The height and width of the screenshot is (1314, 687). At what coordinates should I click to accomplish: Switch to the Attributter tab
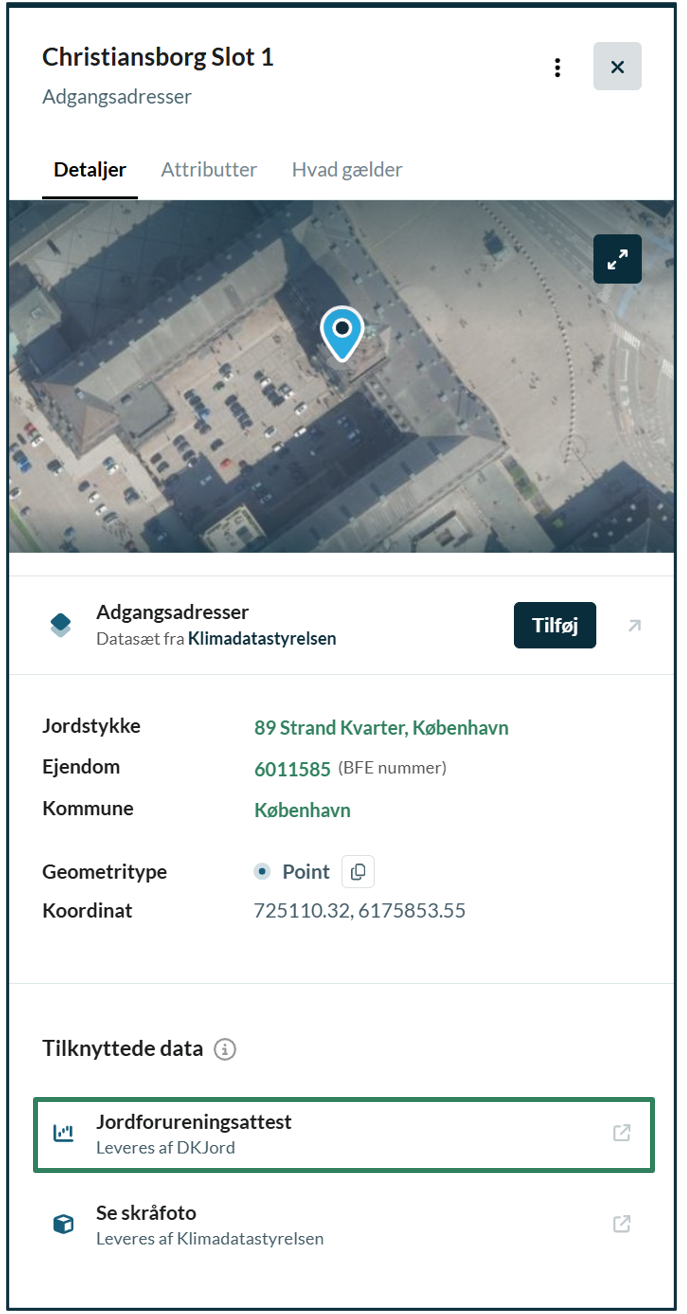209,169
